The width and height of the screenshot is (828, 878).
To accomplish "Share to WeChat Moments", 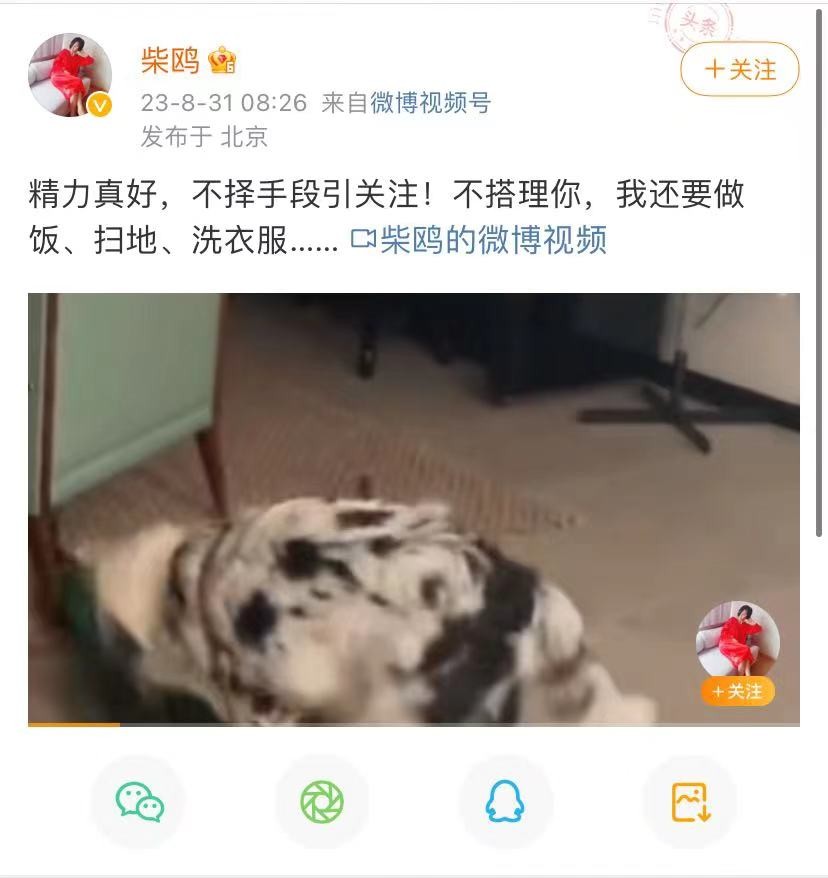I will pos(322,801).
